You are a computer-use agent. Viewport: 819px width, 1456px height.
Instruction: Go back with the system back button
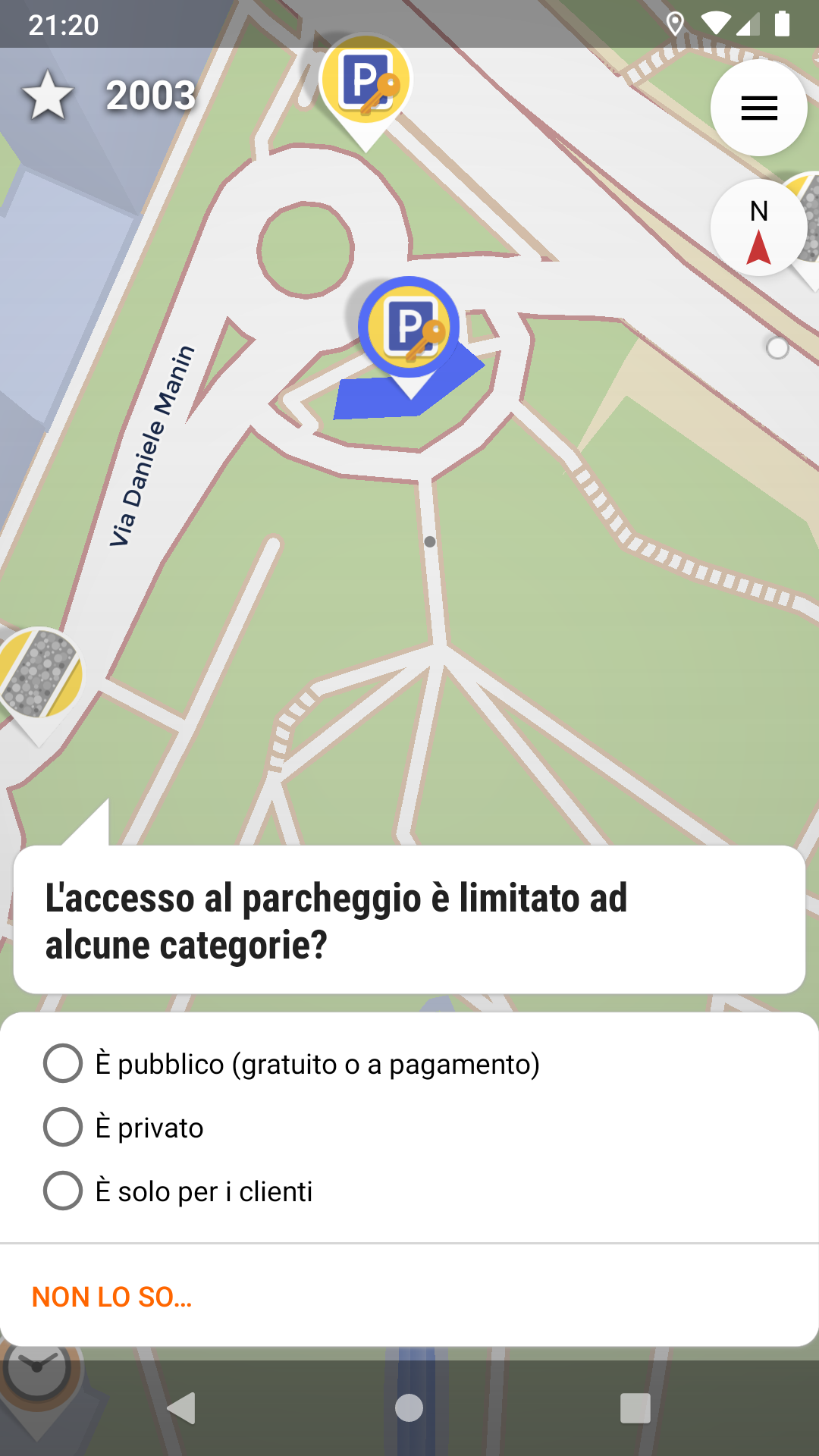(182, 1408)
